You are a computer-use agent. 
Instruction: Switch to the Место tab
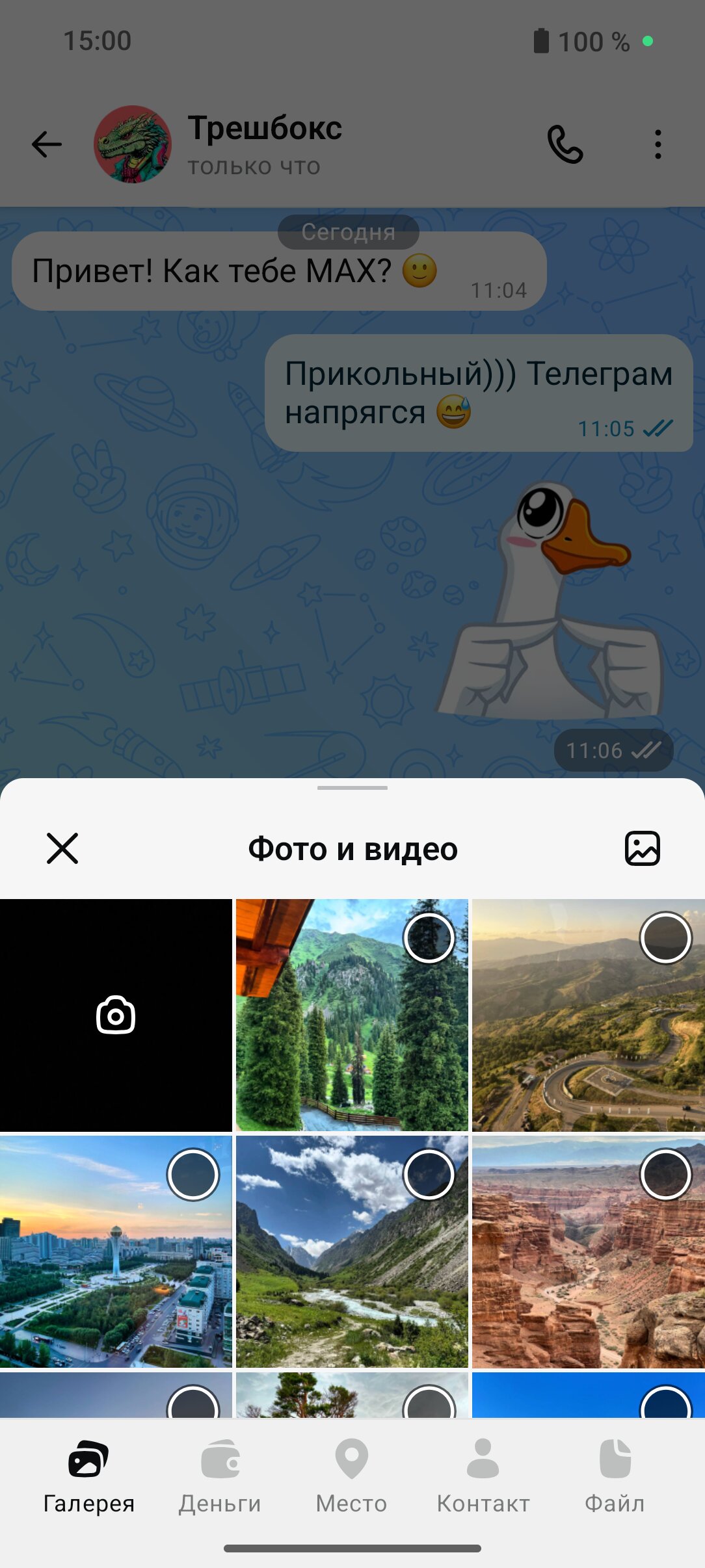coord(351,1476)
